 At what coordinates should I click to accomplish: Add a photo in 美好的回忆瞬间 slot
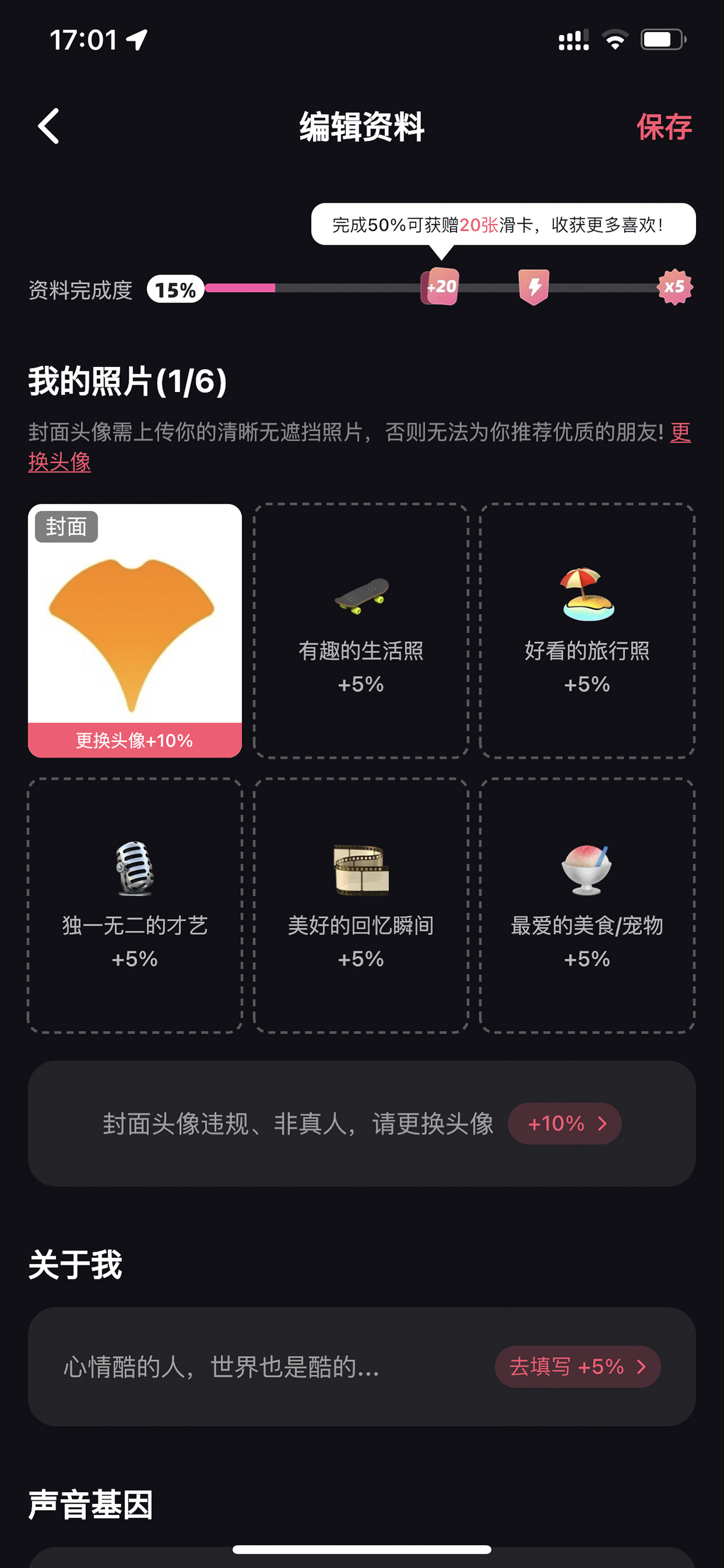pos(361,905)
